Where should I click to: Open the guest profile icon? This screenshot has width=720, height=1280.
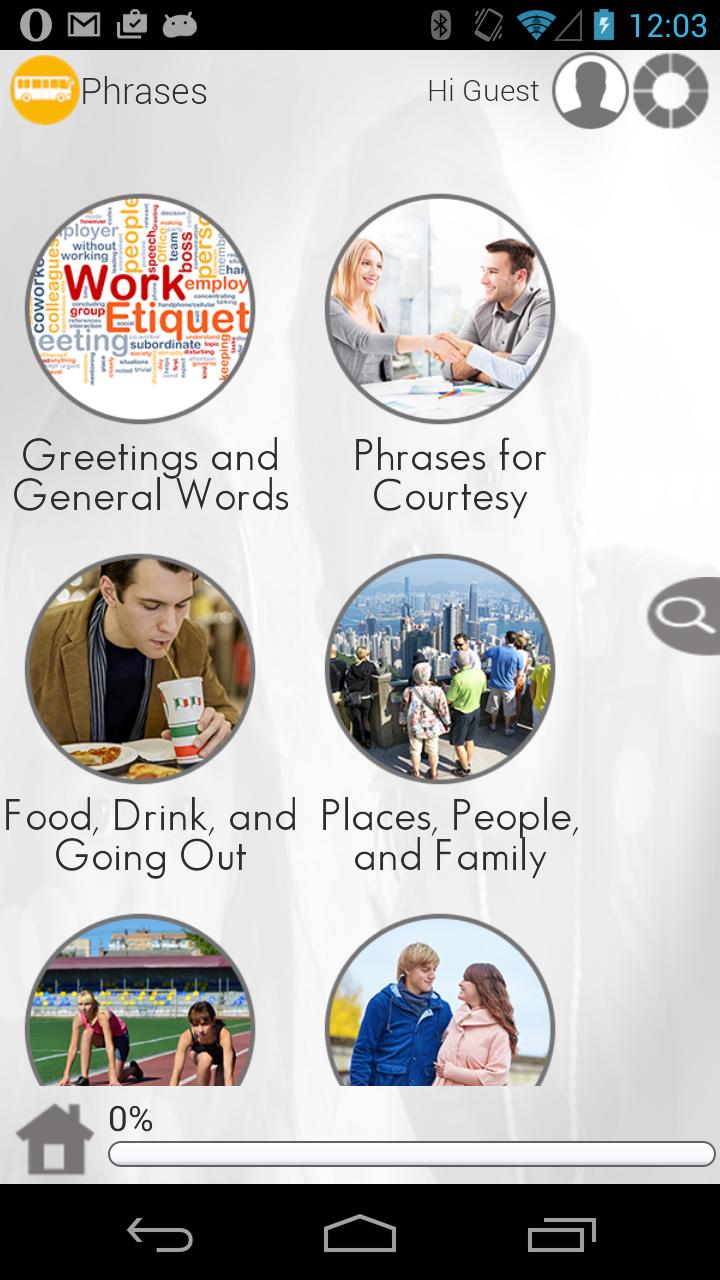coord(590,91)
